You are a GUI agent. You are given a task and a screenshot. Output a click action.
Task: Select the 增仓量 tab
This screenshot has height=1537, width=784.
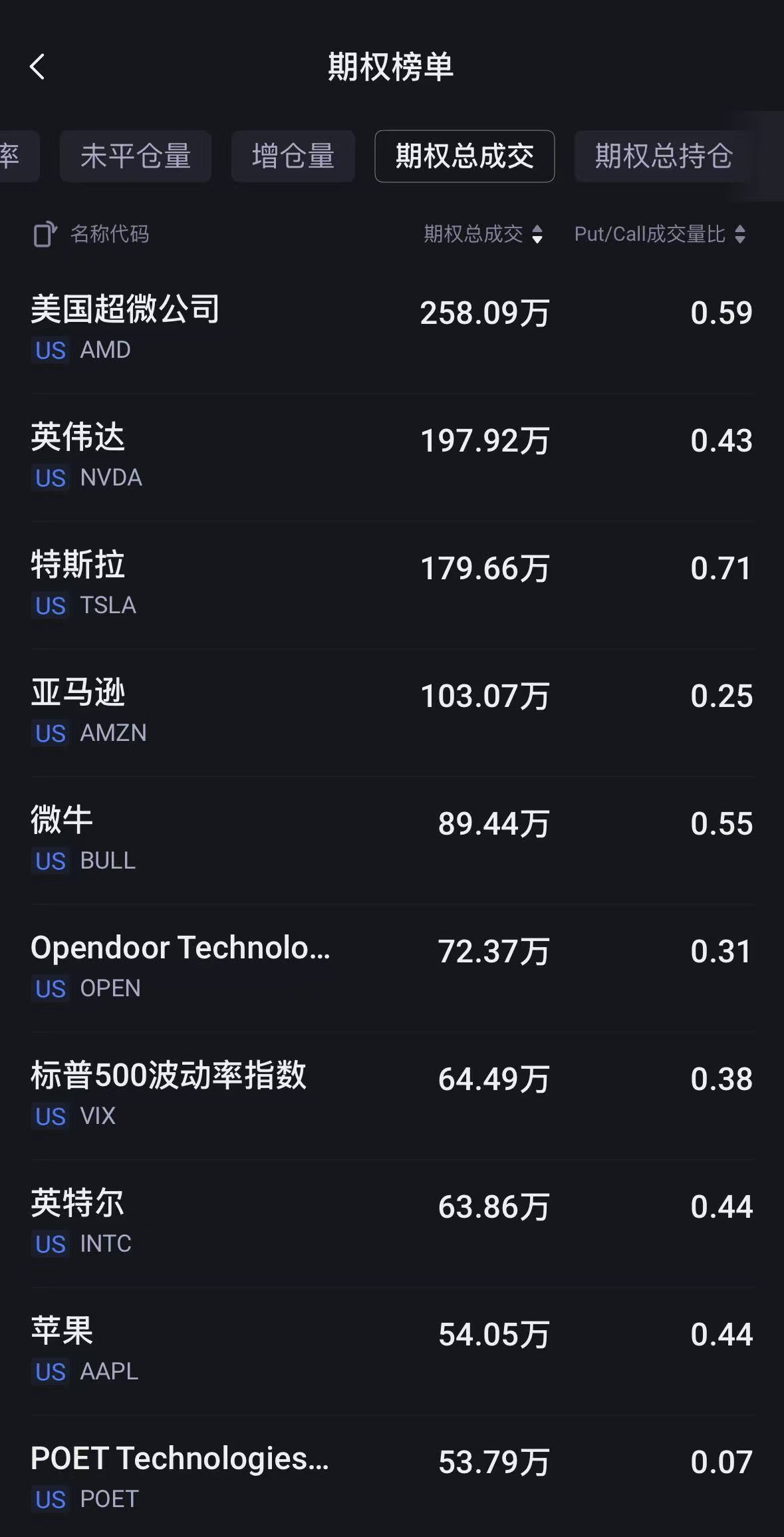(293, 157)
